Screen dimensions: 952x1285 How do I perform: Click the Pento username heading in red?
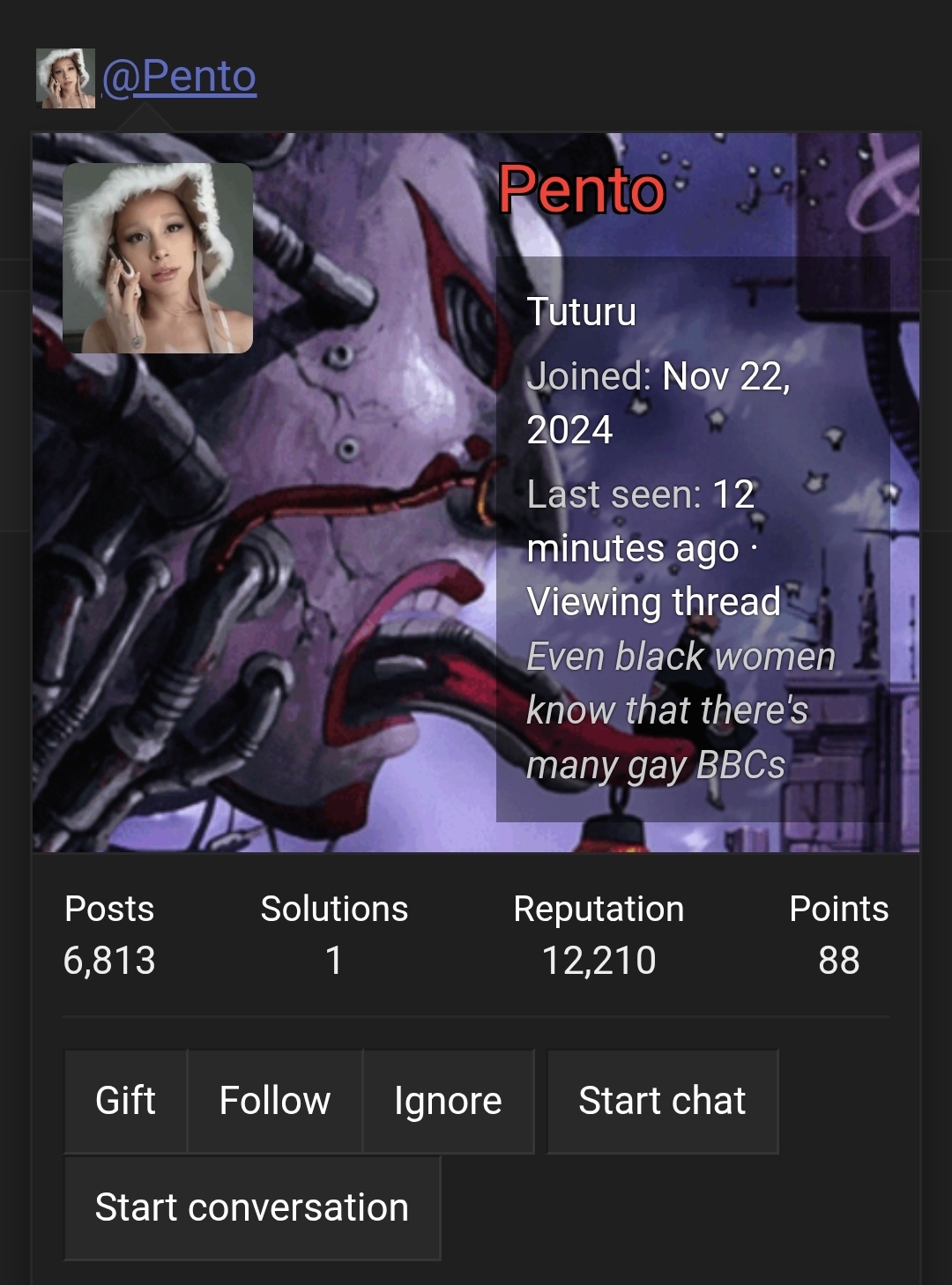click(582, 194)
